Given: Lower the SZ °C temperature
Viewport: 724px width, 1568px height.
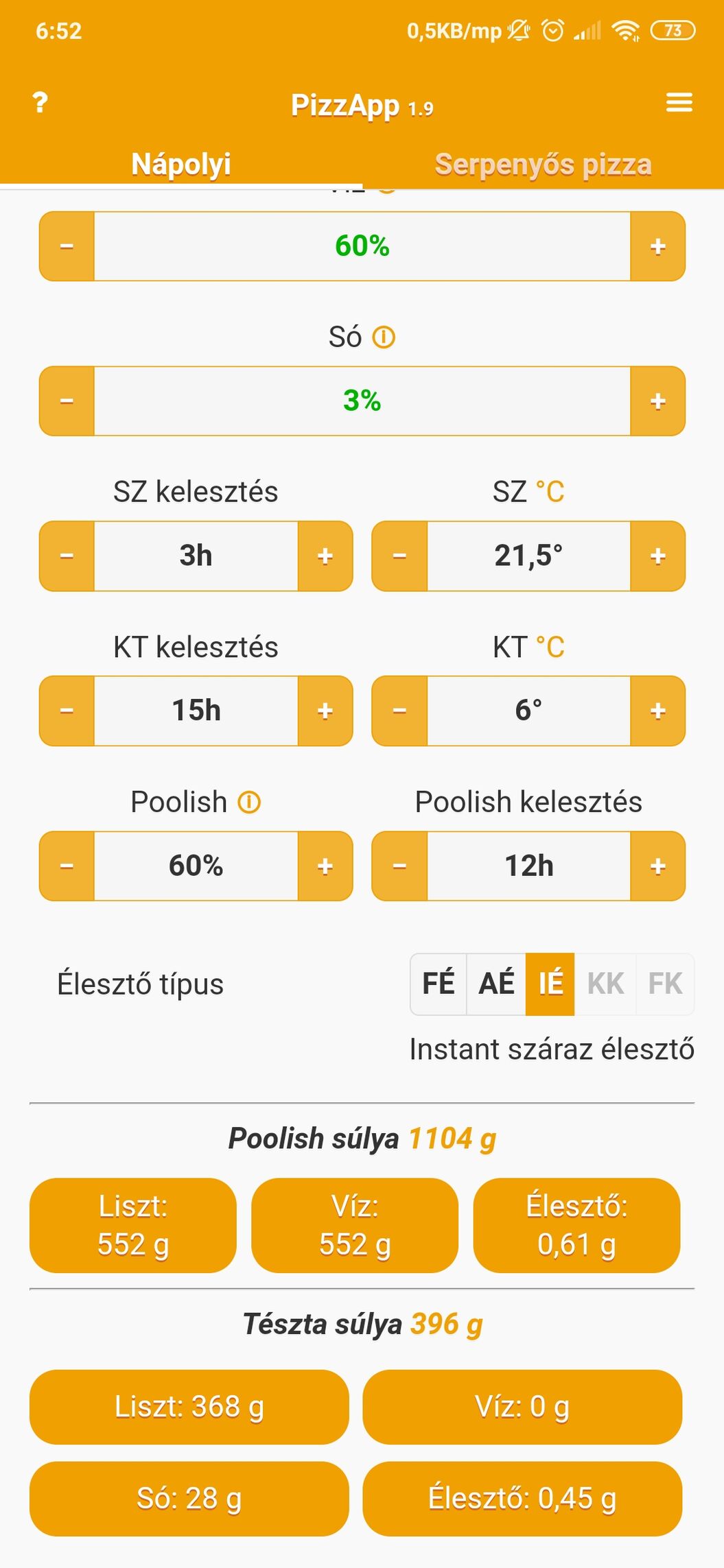Looking at the screenshot, I should (399, 556).
